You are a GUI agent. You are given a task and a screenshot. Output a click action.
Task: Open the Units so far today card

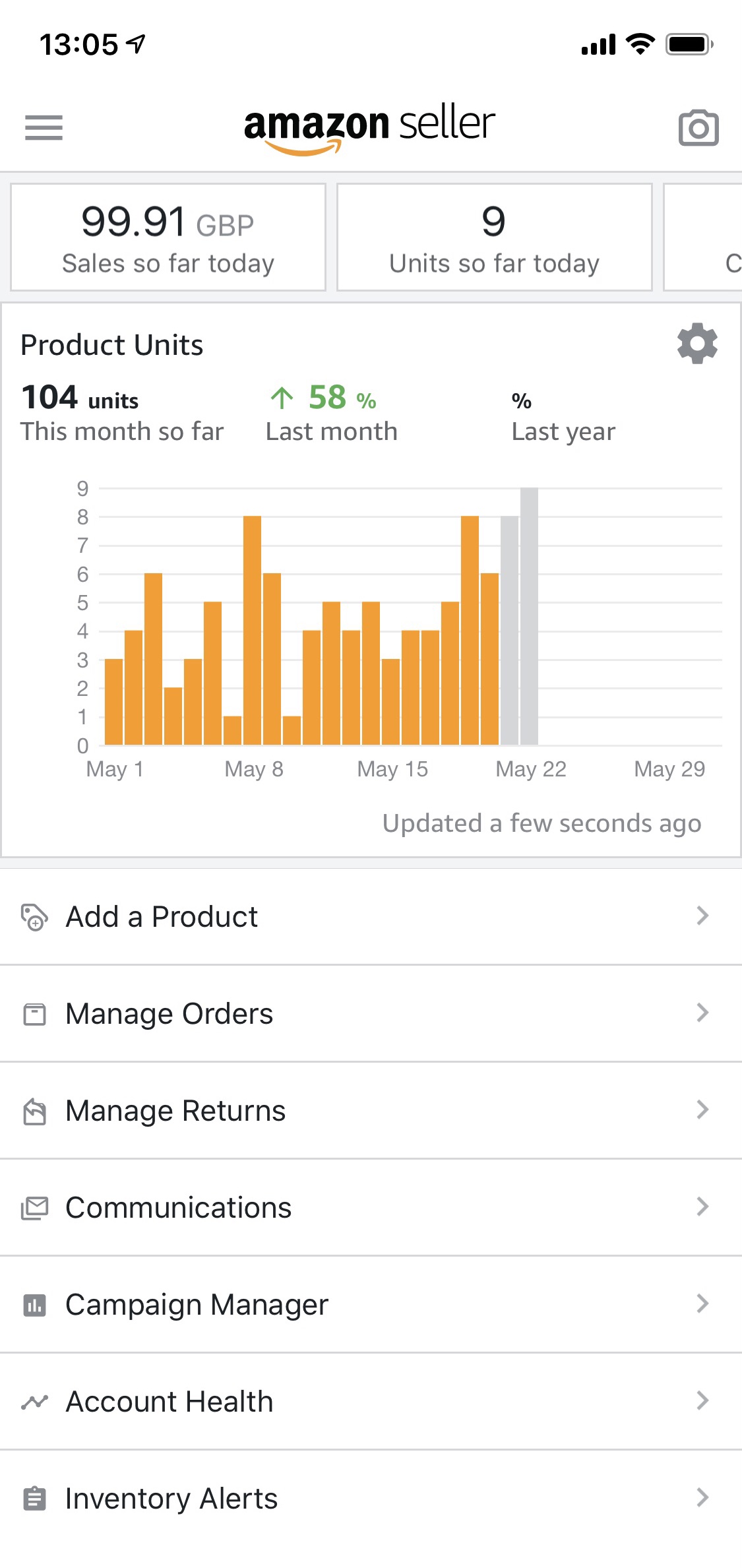(x=495, y=237)
